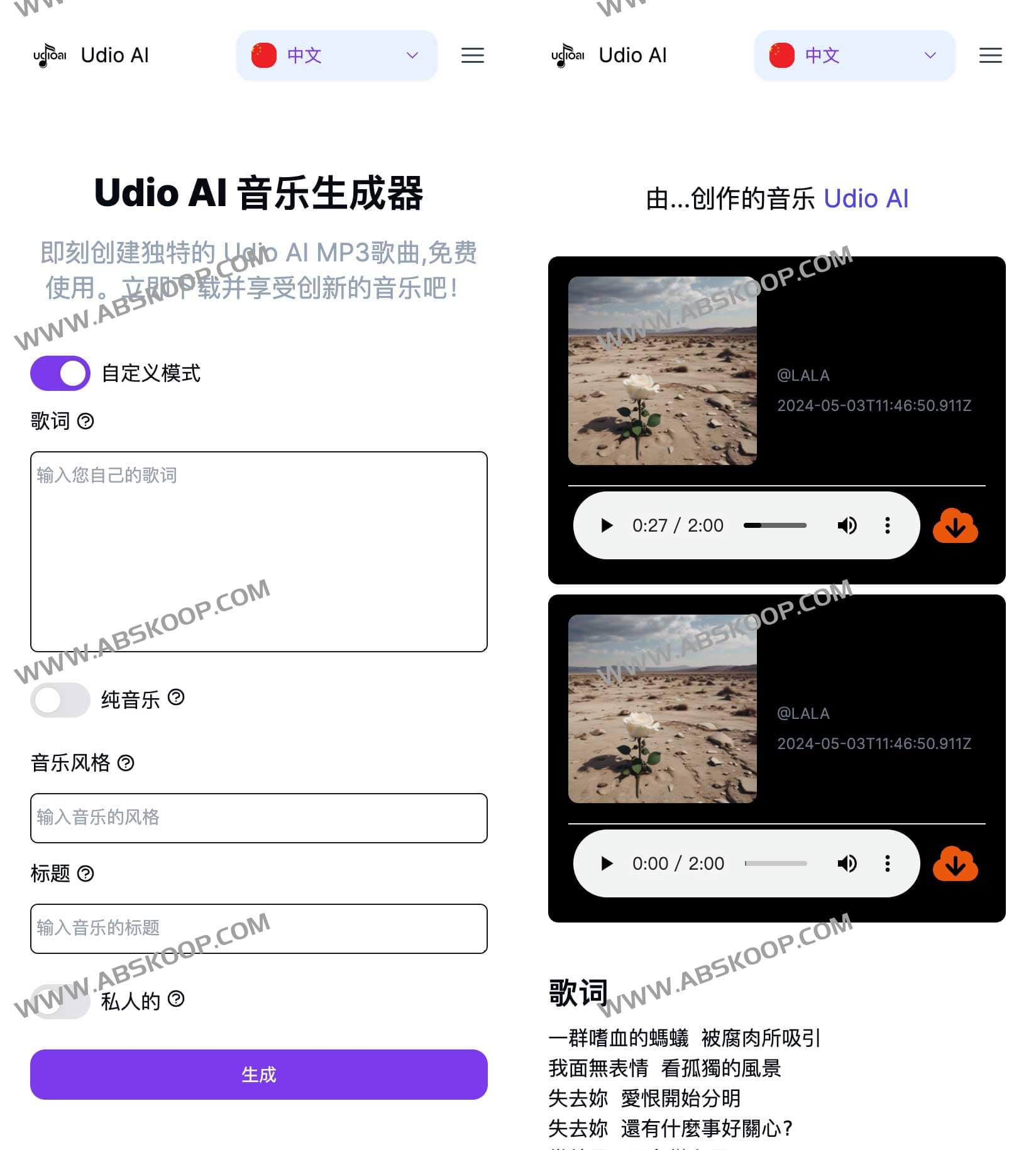This screenshot has width=1036, height=1150.
Task: Download the song playing at 0:27
Action: coord(955,526)
